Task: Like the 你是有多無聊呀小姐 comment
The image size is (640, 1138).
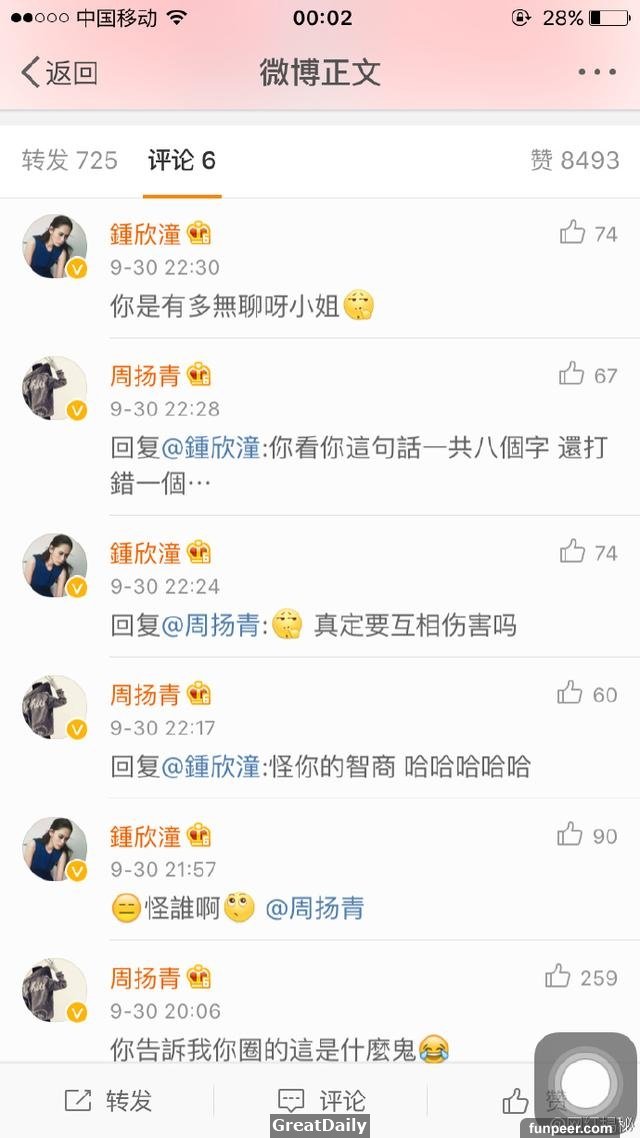Action: coord(573,233)
